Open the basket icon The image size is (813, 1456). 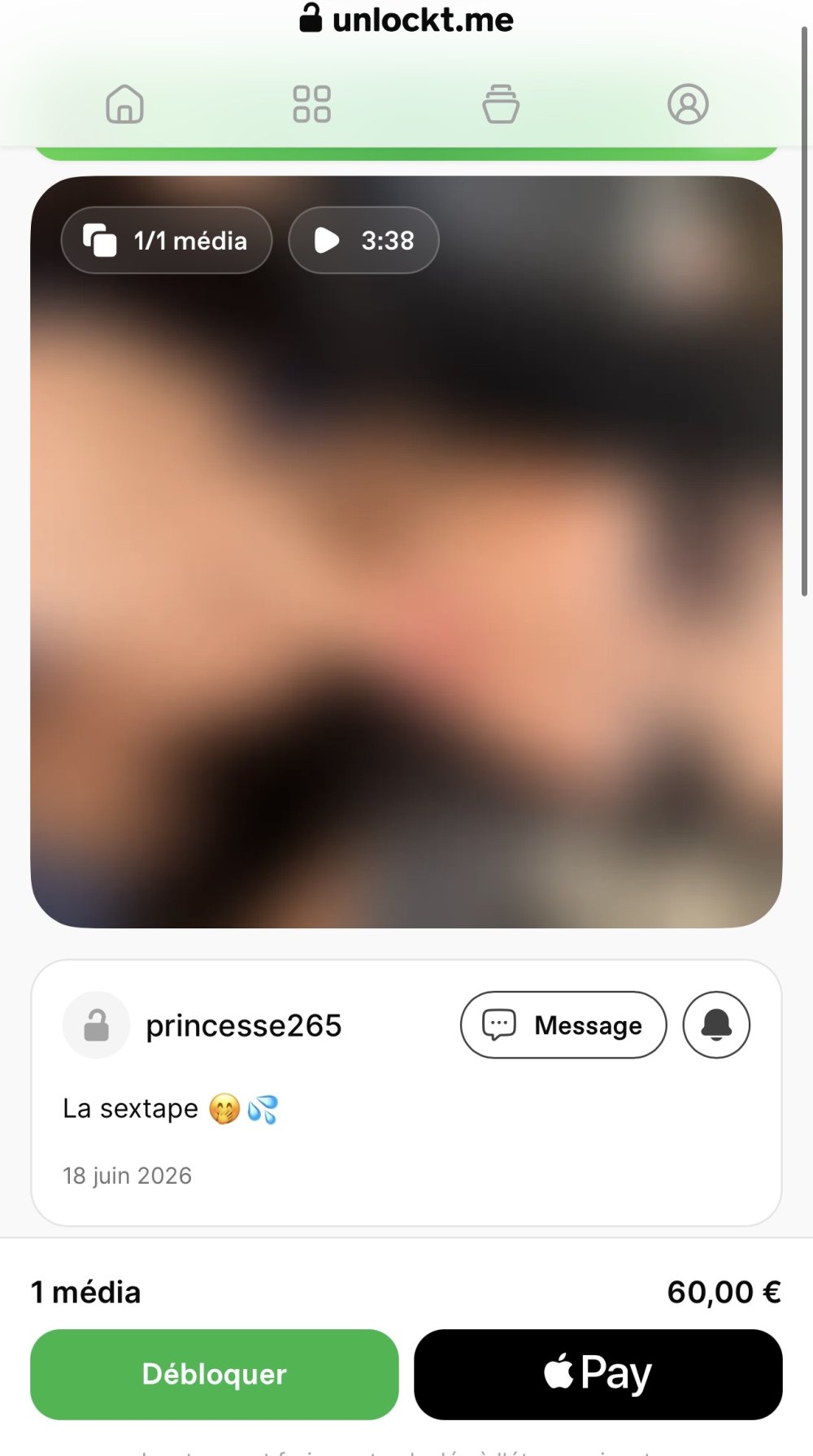pyautogui.click(x=501, y=104)
